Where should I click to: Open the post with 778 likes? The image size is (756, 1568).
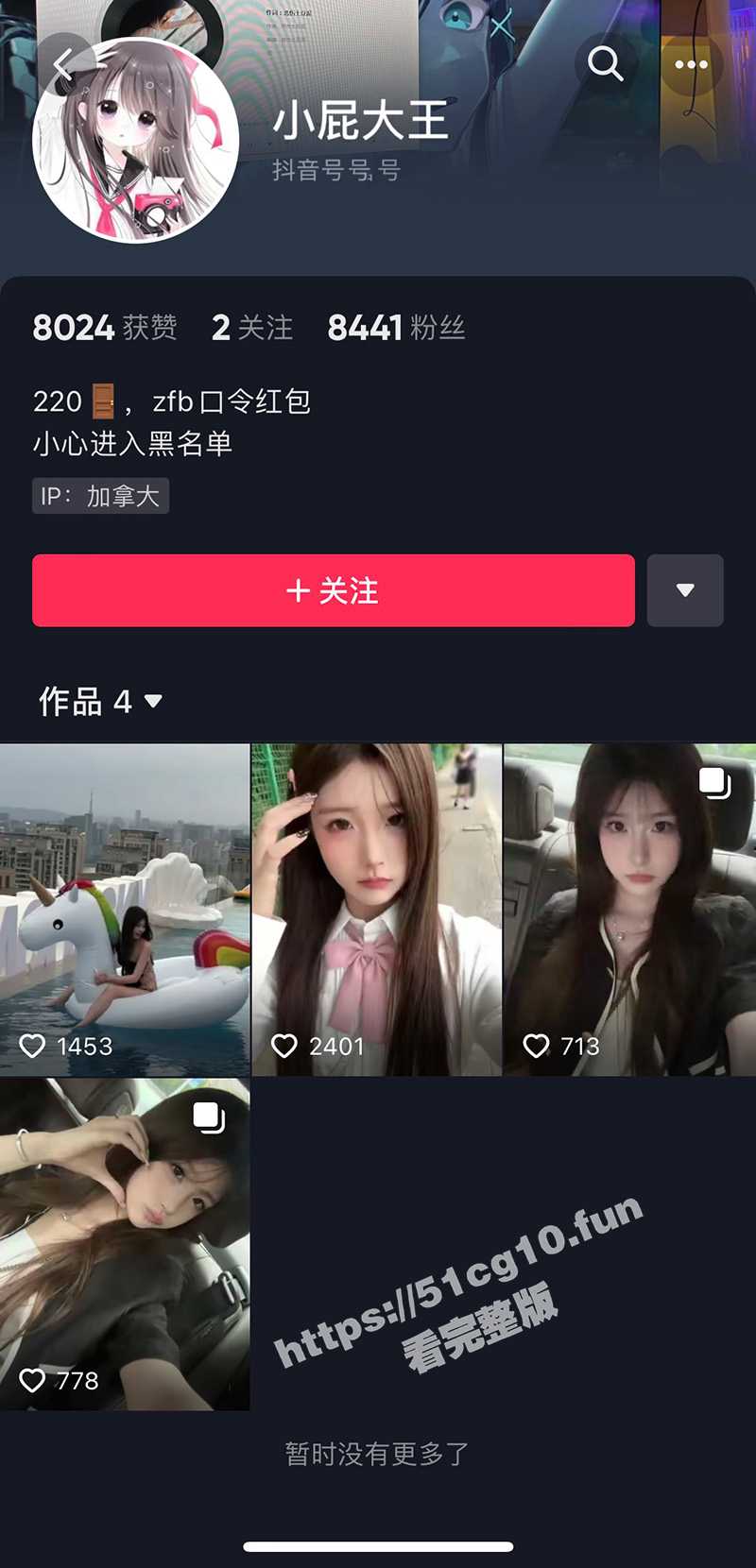point(125,1243)
